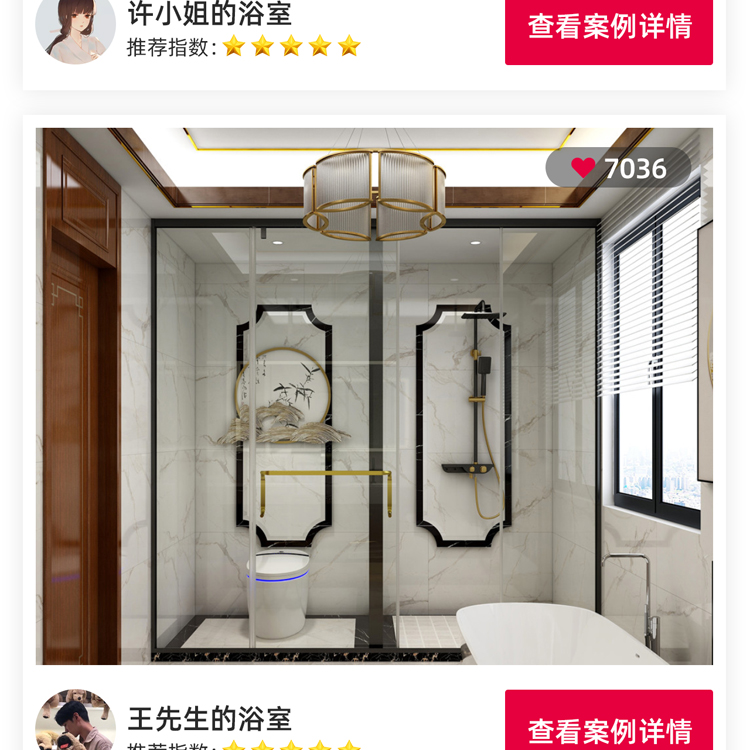
Task: Open the bathroom design photo card
Action: [374, 420]
